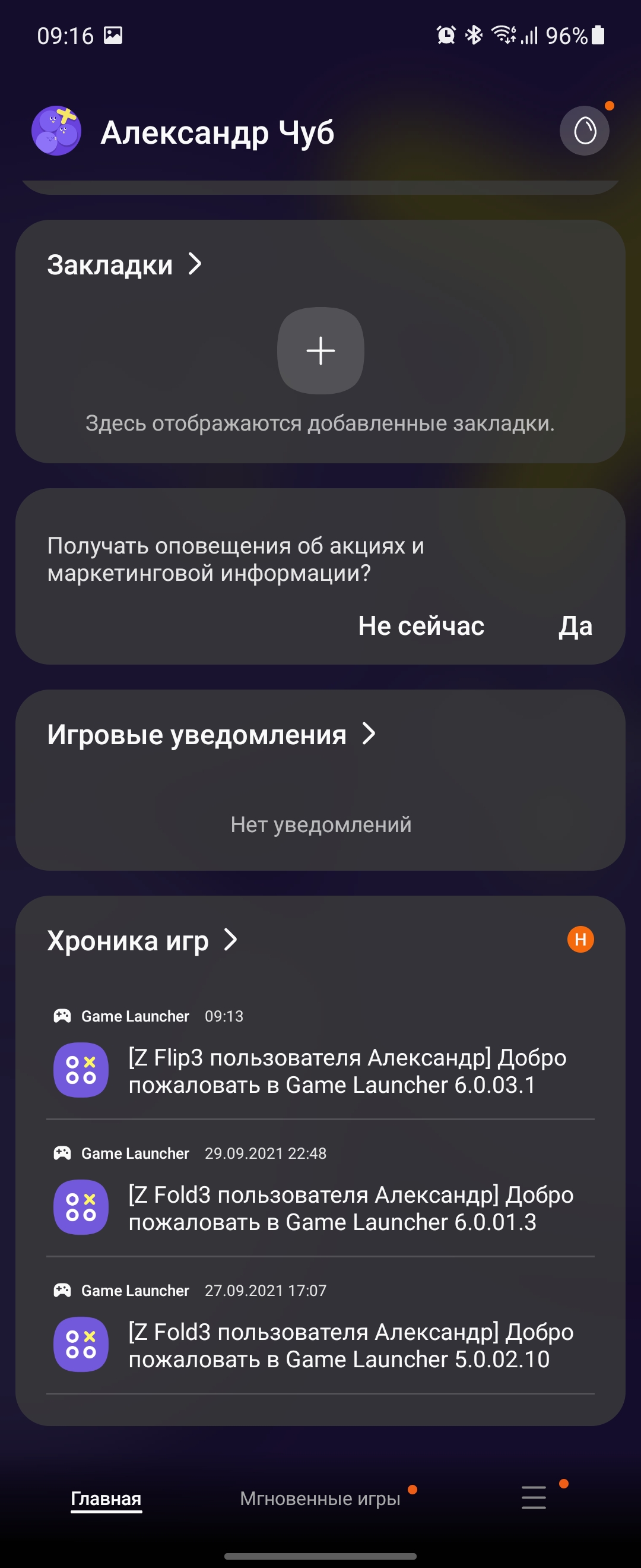
Task: Switch to the Главная tab
Action: 106,1498
